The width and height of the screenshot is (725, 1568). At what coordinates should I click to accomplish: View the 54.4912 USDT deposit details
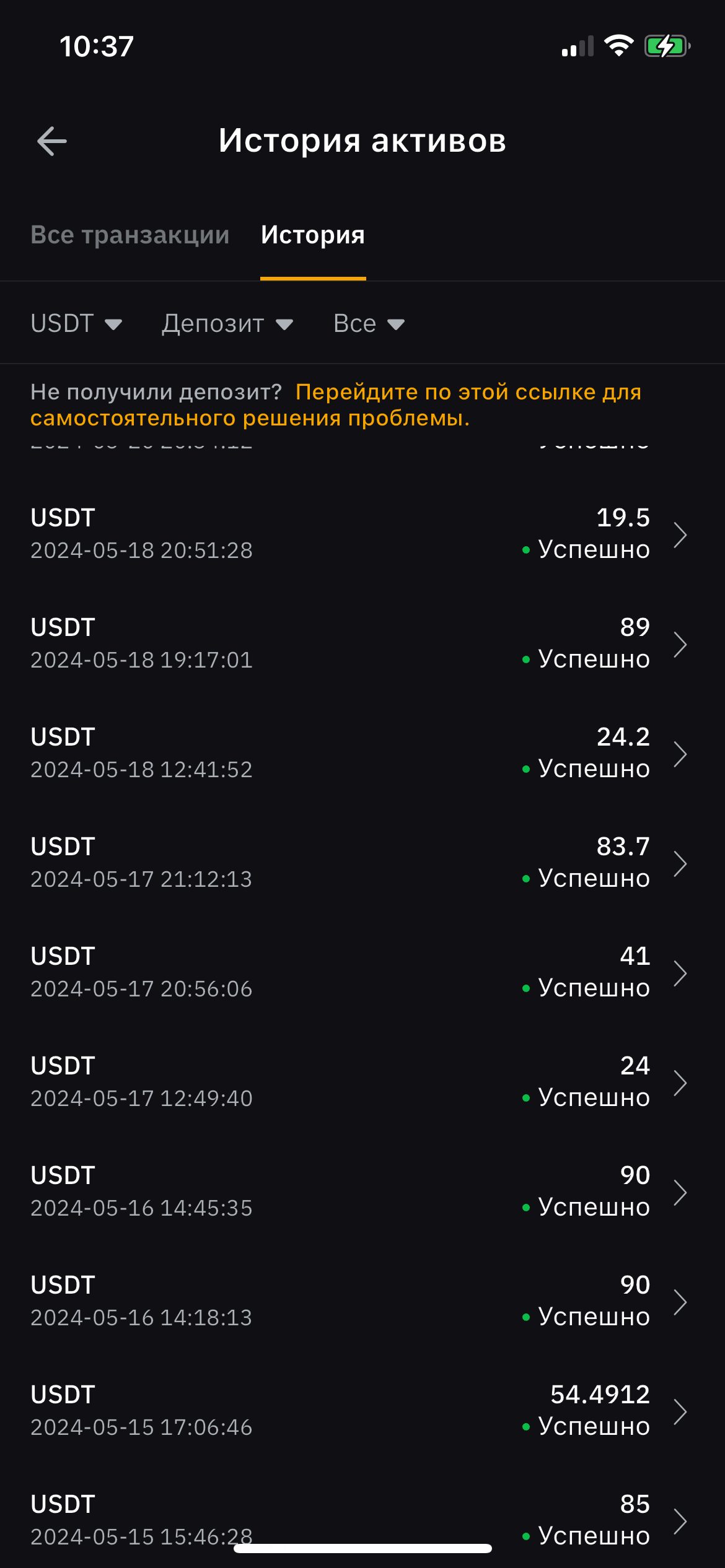[362, 1411]
